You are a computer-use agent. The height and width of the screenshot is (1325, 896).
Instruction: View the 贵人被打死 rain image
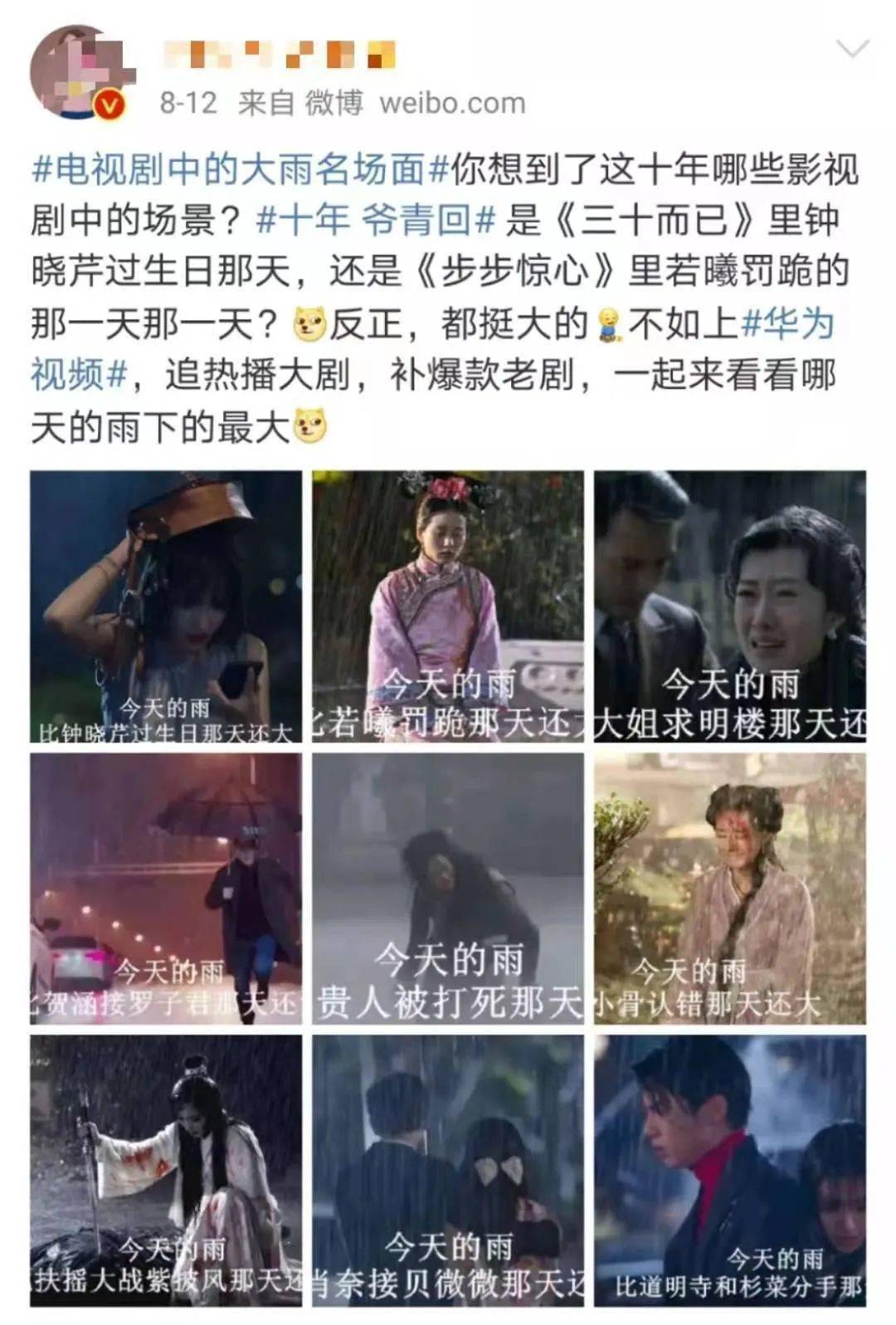[448, 889]
